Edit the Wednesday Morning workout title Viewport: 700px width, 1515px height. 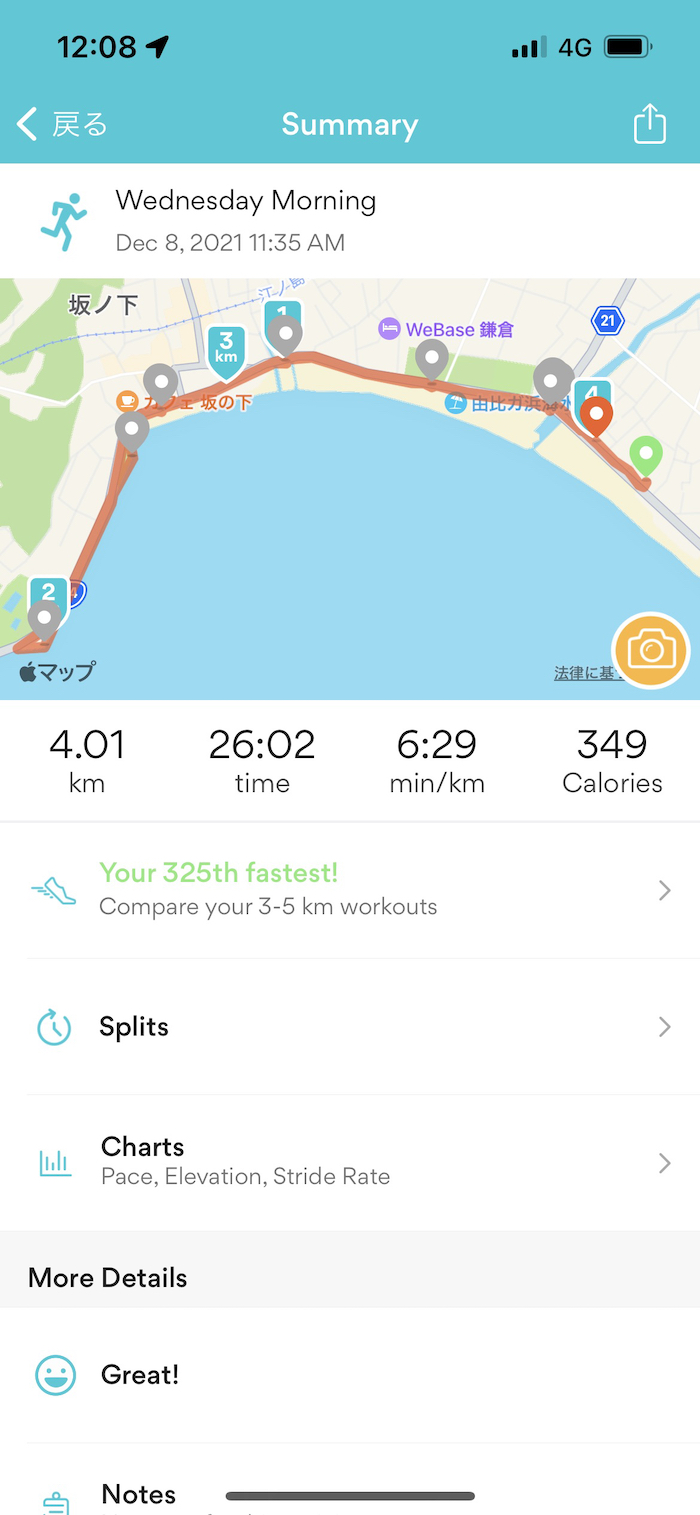click(246, 201)
